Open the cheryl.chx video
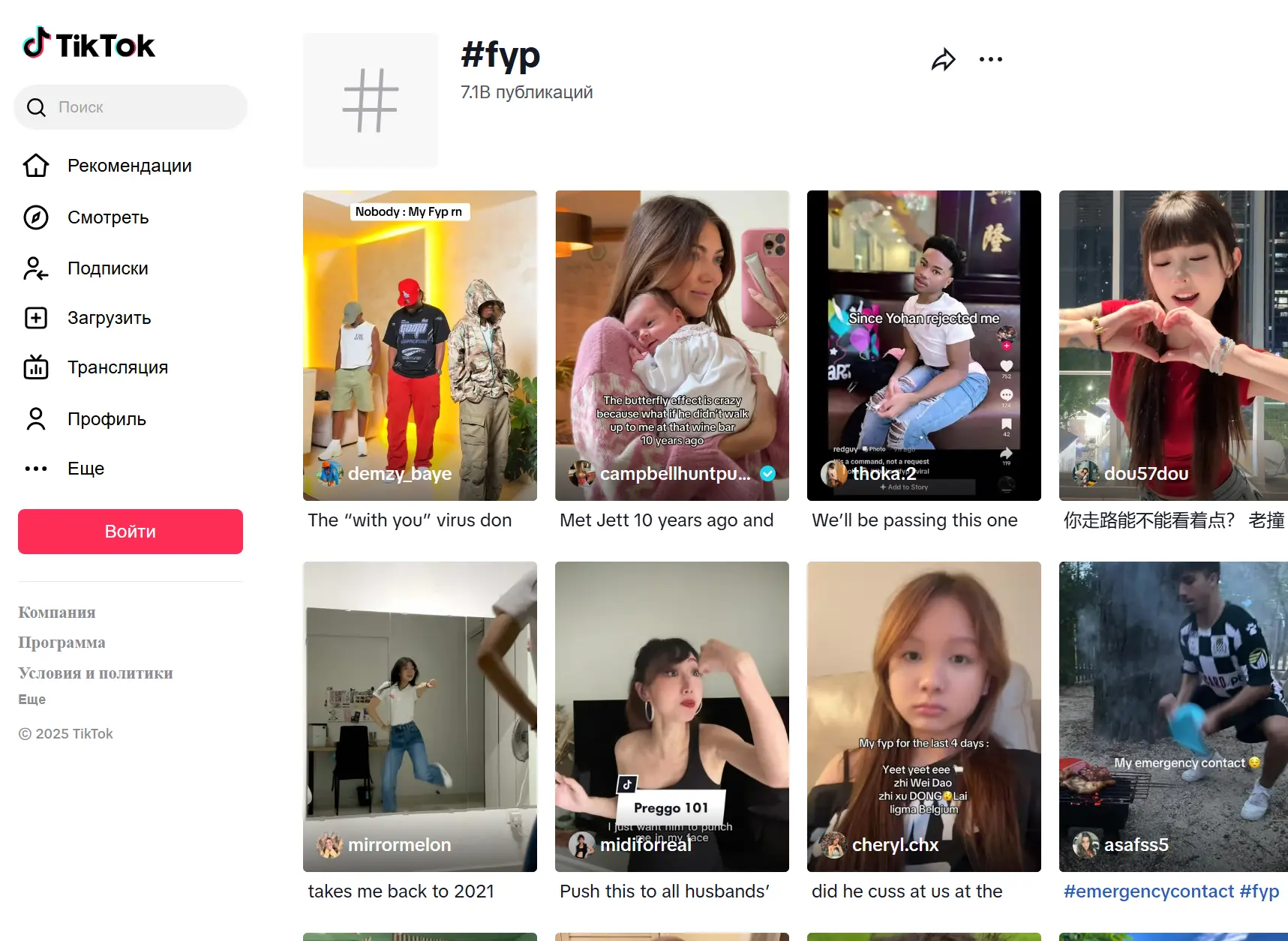The width and height of the screenshot is (1288, 941). [924, 716]
